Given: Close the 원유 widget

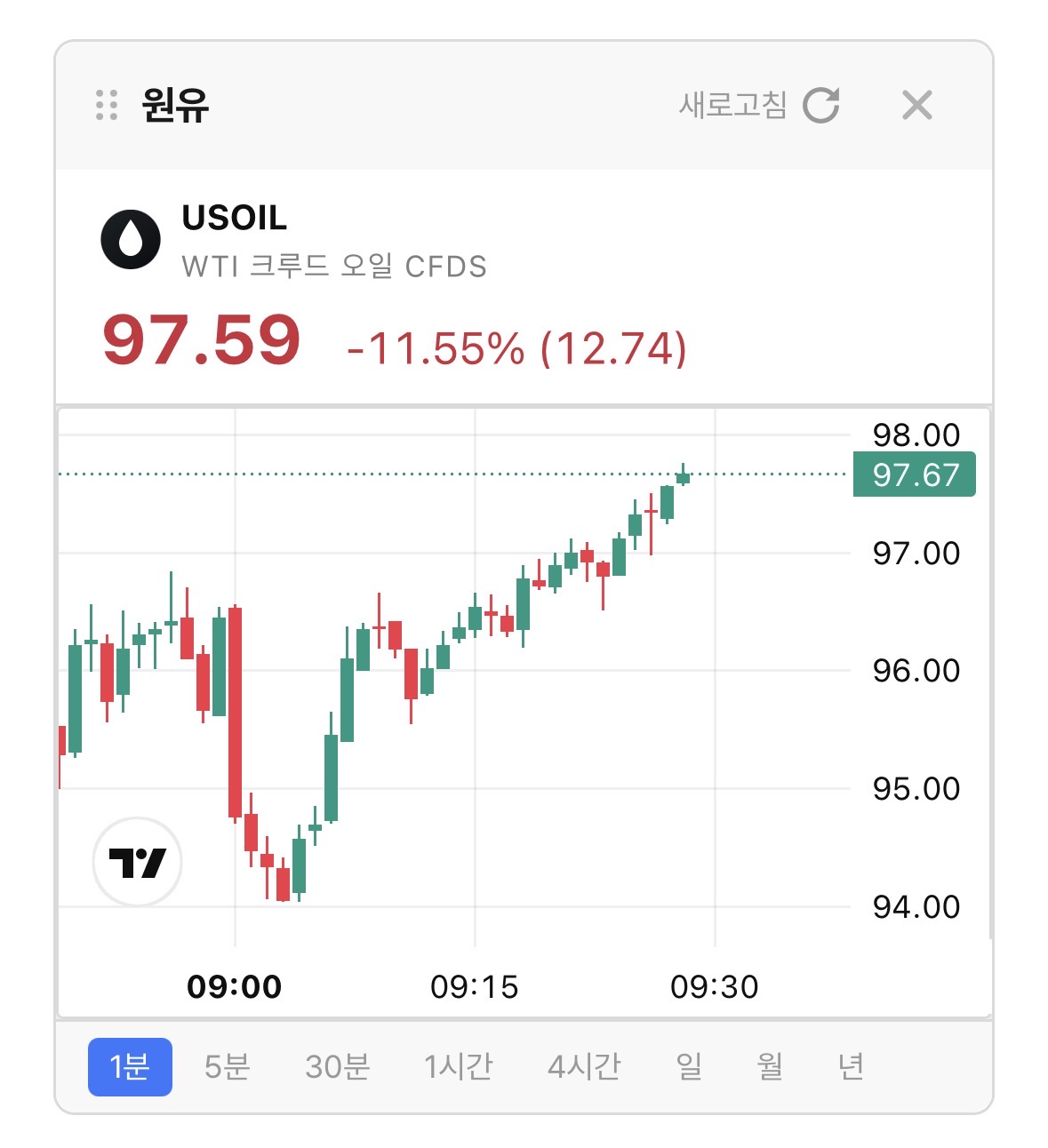Looking at the screenshot, I should coord(916,105).
